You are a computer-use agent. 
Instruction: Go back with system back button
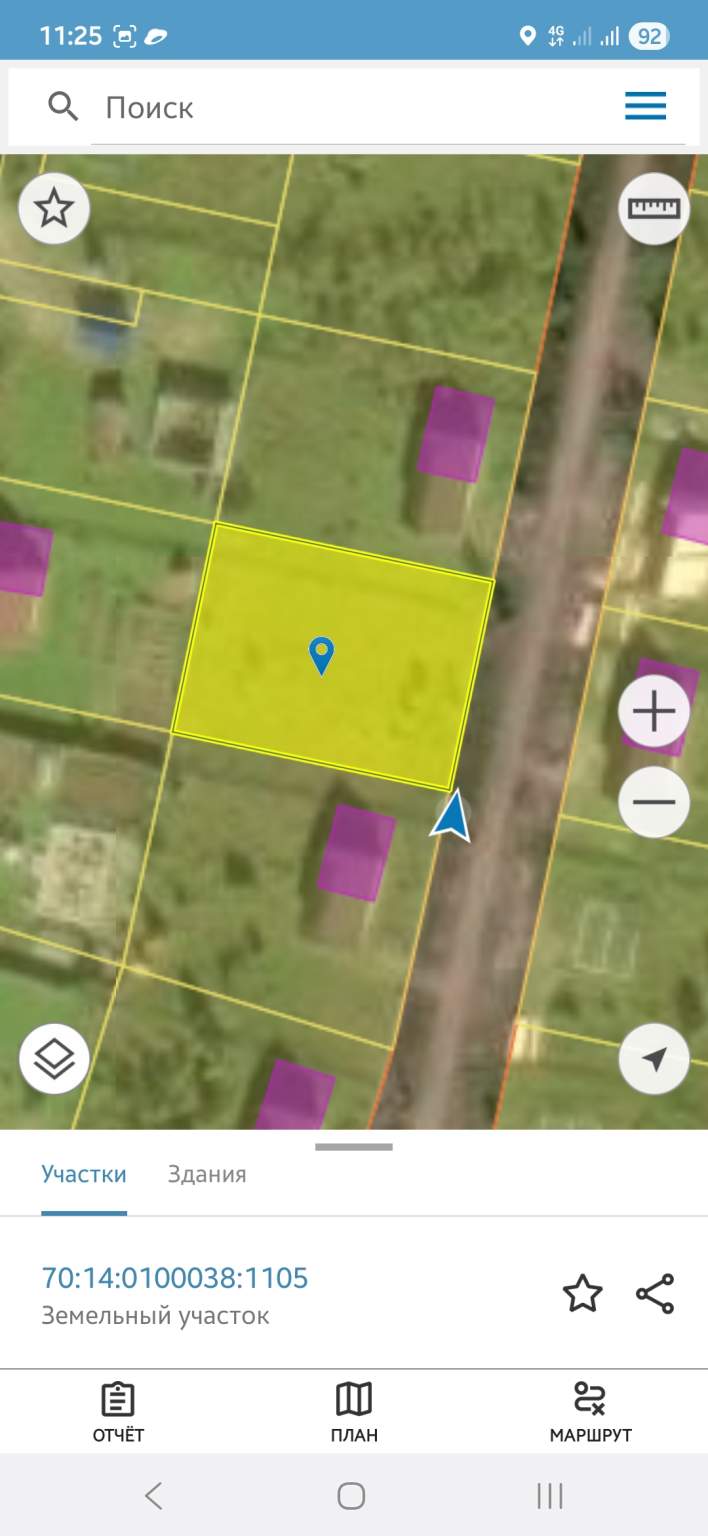pyautogui.click(x=153, y=1496)
